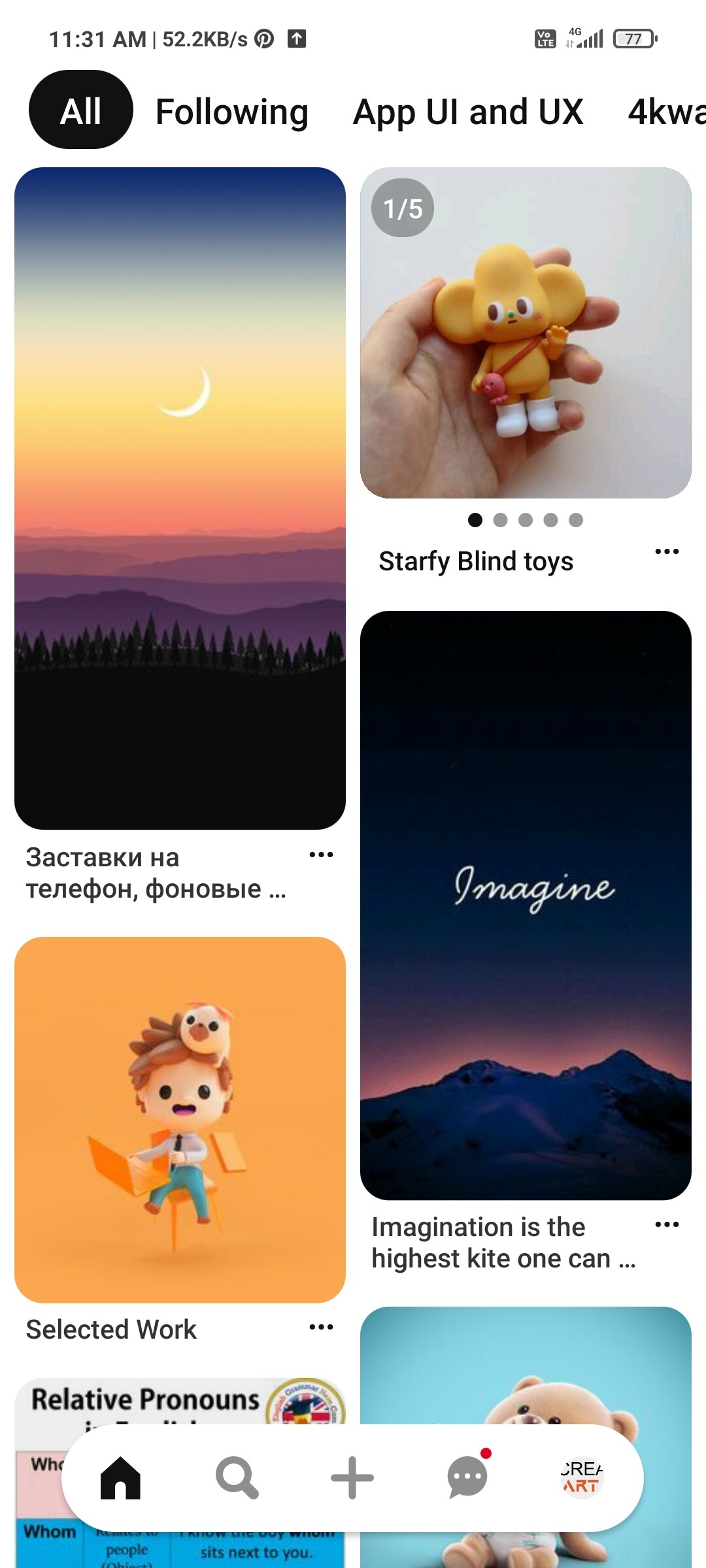The width and height of the screenshot is (706, 1568).
Task: Switch to the App UI and UX tab
Action: 467,112
